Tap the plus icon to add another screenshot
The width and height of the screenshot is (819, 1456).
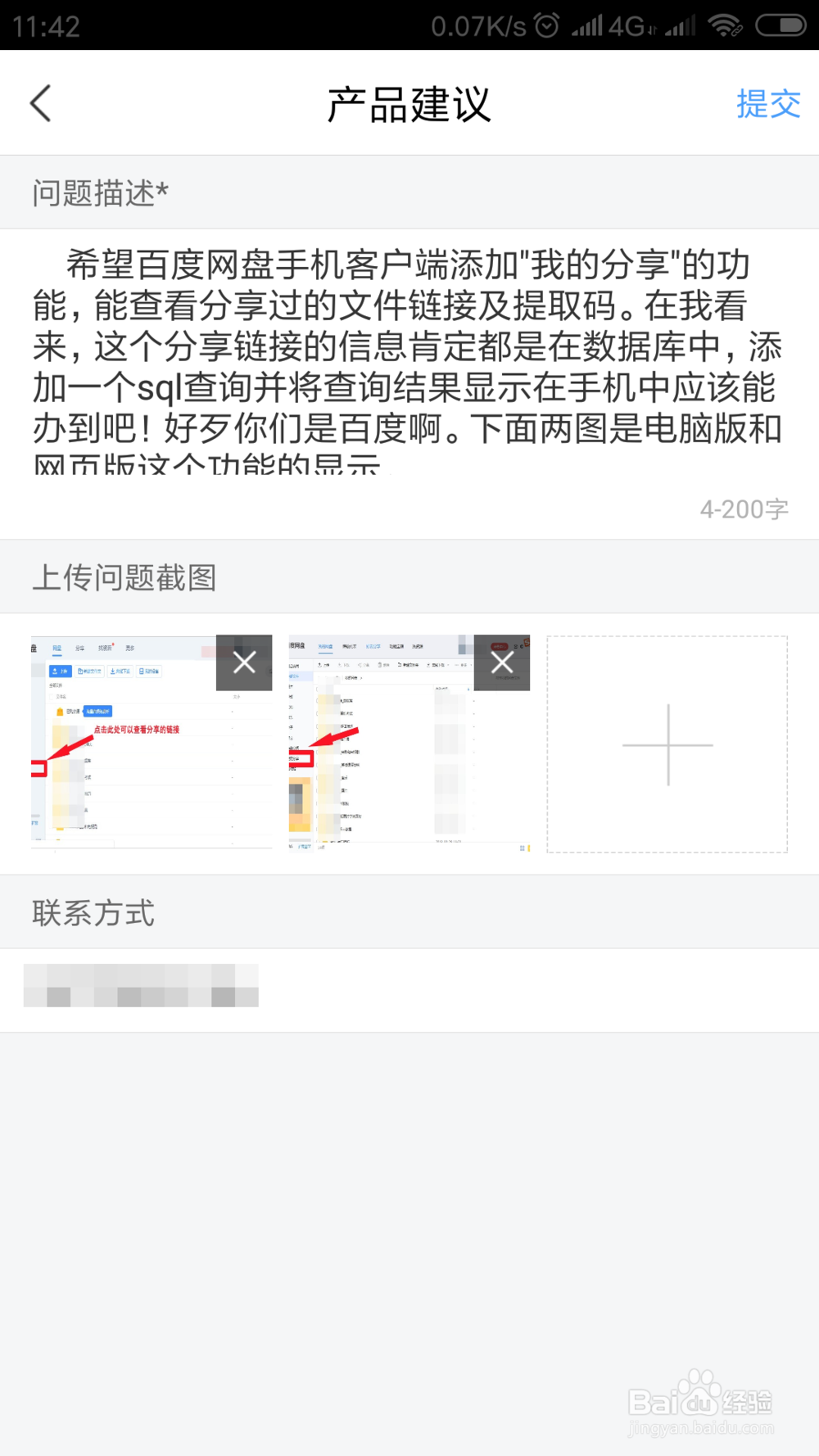(667, 745)
